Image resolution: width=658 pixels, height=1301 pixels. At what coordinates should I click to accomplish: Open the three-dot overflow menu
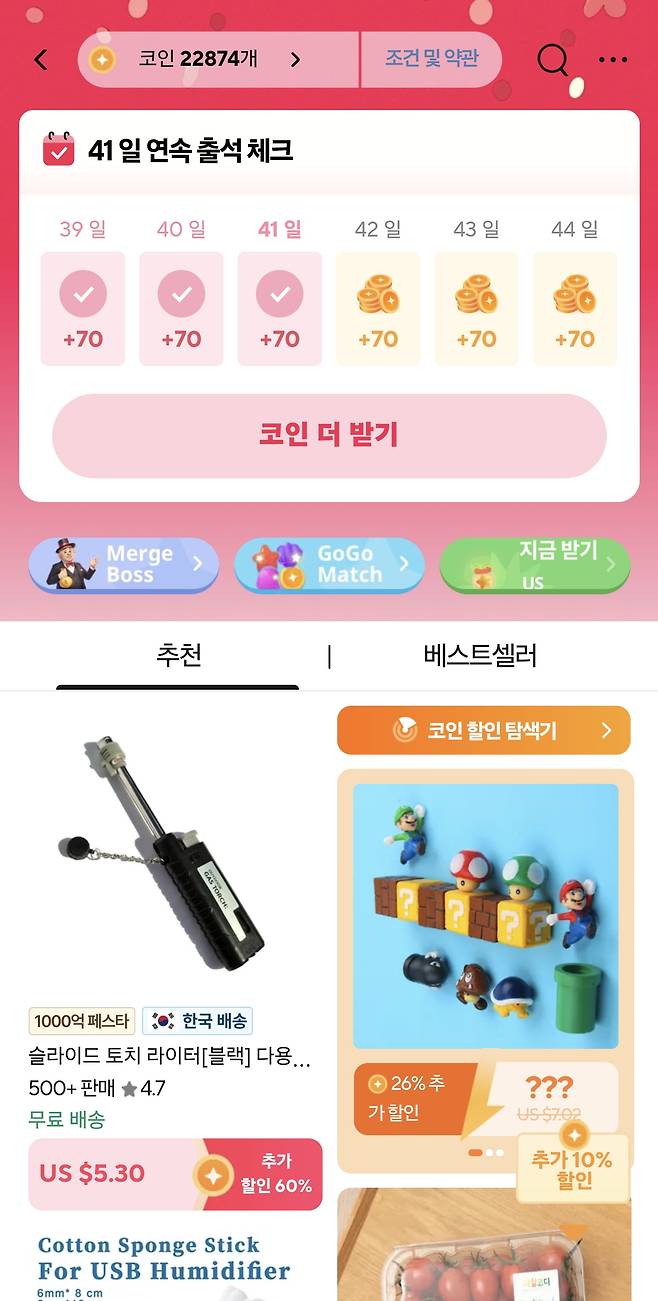[x=613, y=60]
